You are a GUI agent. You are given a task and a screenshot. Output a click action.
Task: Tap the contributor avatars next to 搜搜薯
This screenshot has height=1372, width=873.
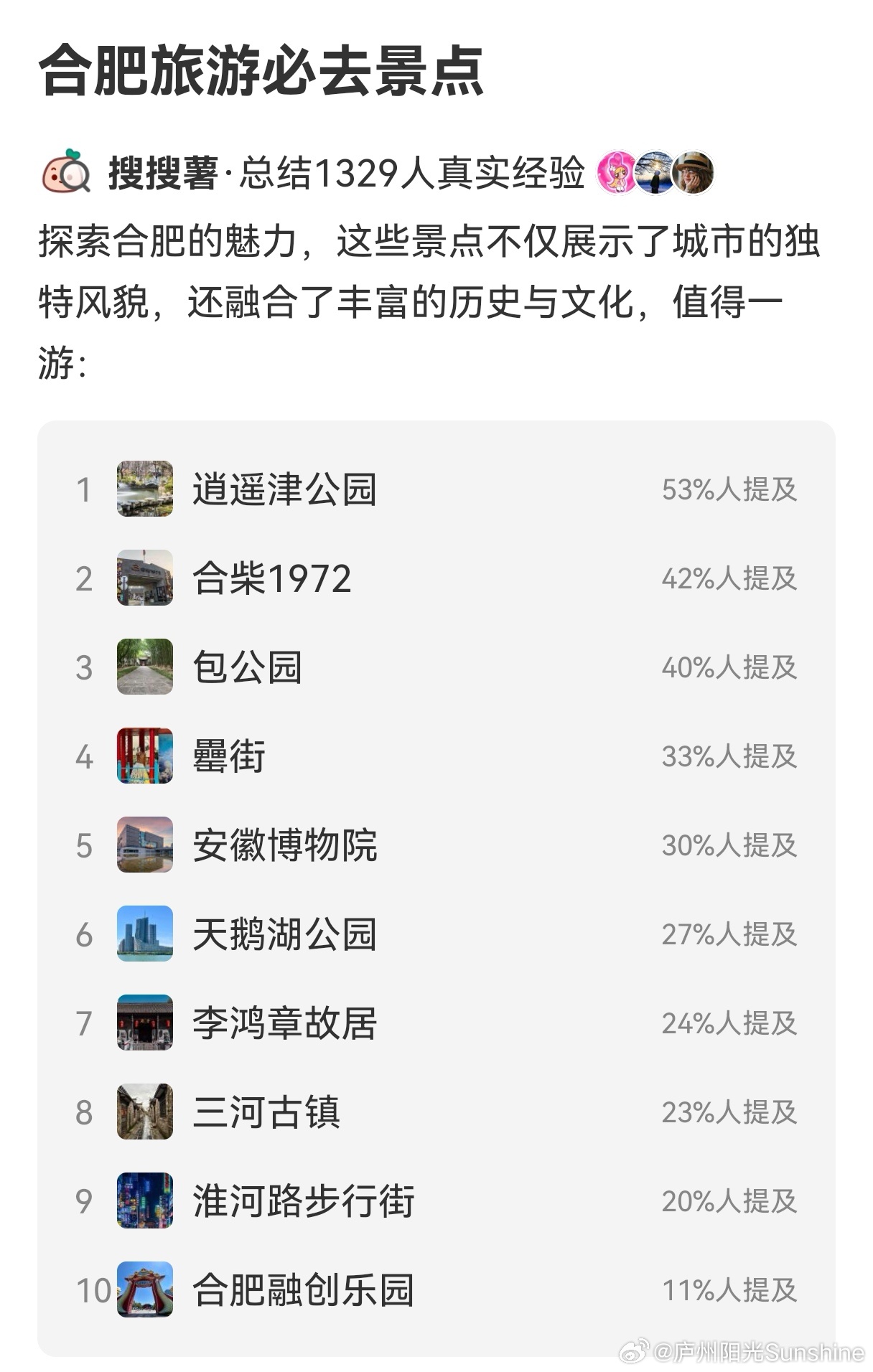pos(655,173)
